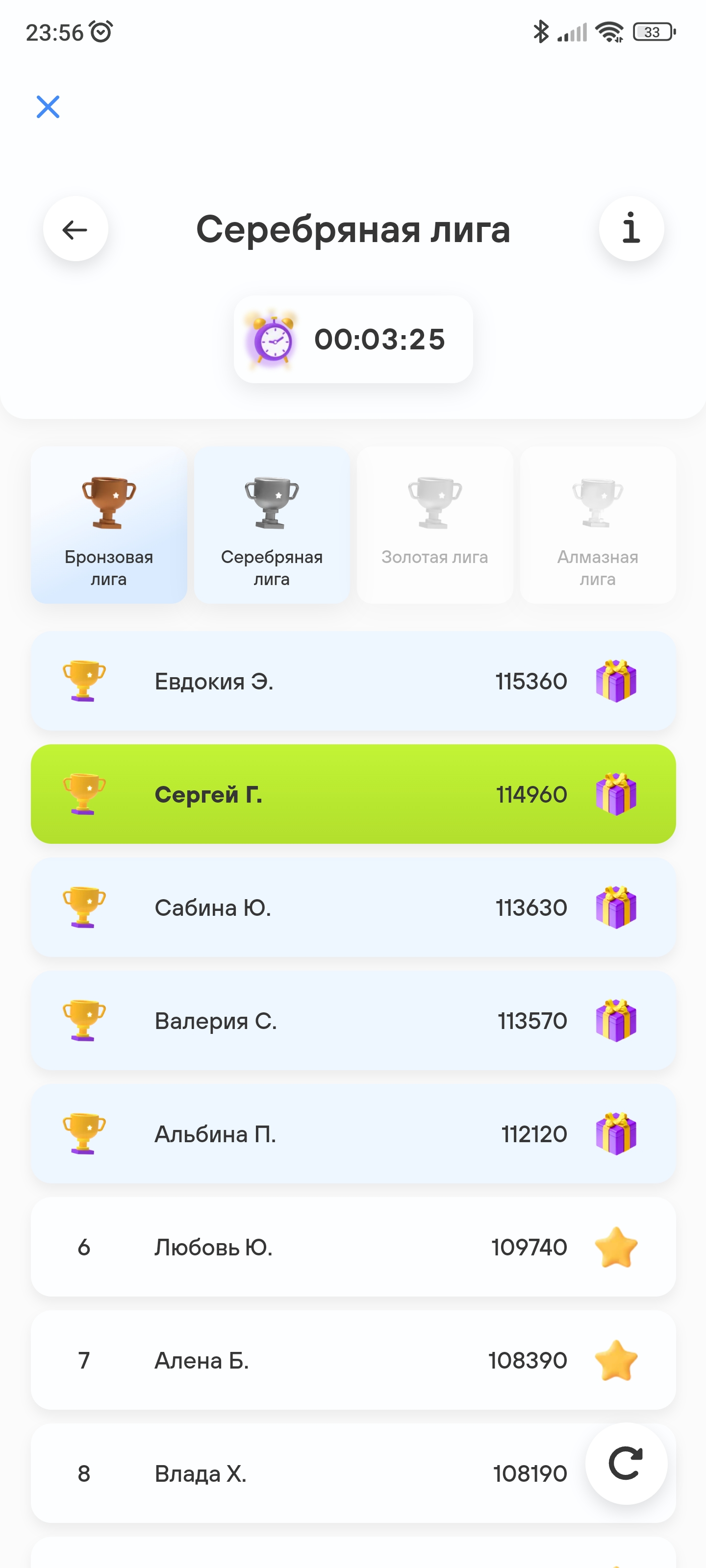Image resolution: width=706 pixels, height=1568 pixels.
Task: Select the Серебряная лига tab
Action: (272, 525)
